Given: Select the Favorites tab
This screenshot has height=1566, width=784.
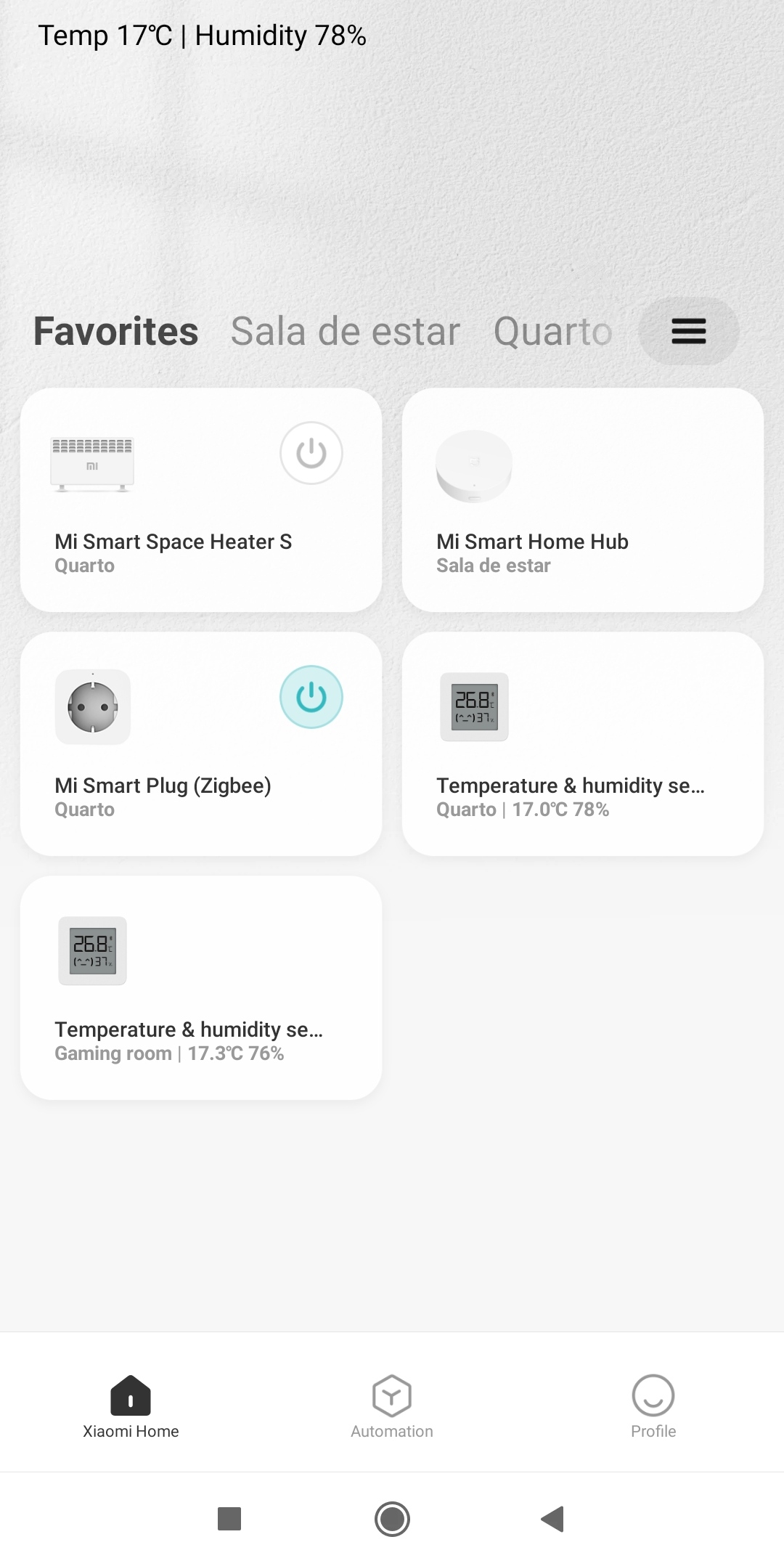Looking at the screenshot, I should [116, 332].
